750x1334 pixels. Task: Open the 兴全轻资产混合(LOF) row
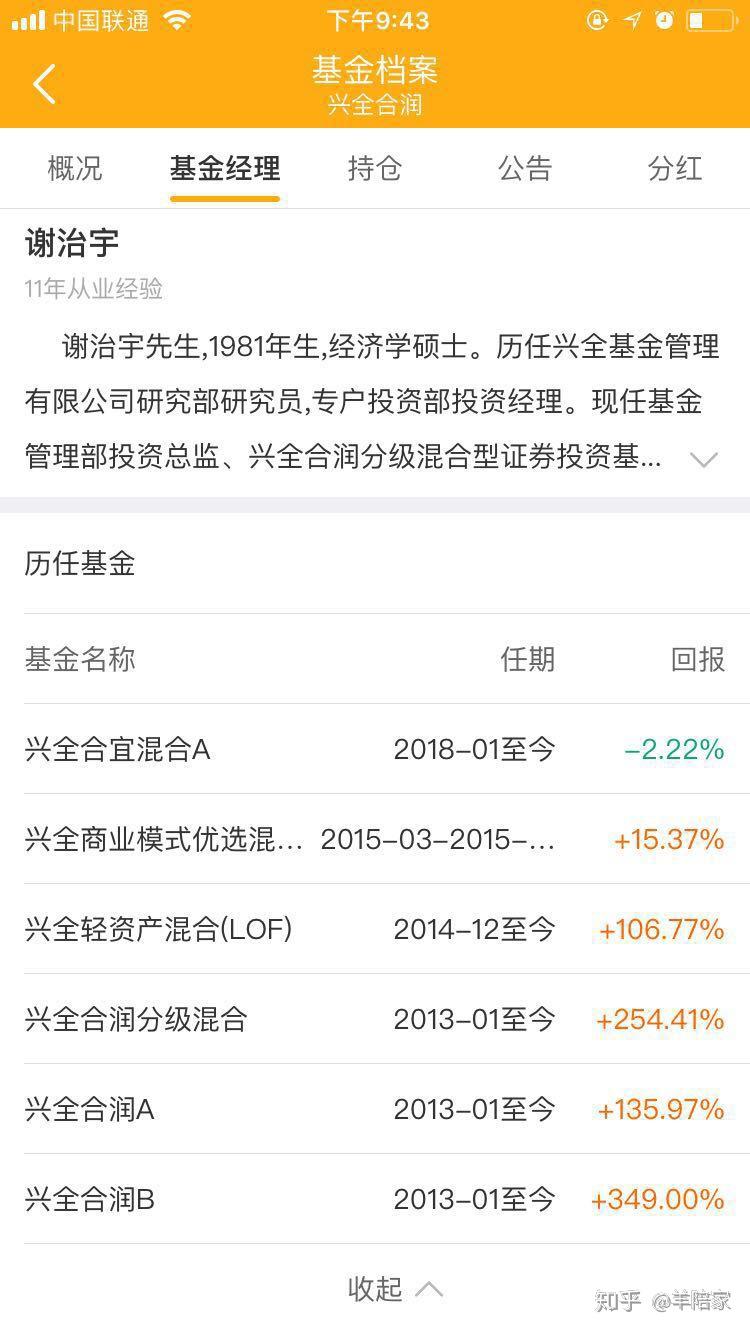click(x=375, y=929)
